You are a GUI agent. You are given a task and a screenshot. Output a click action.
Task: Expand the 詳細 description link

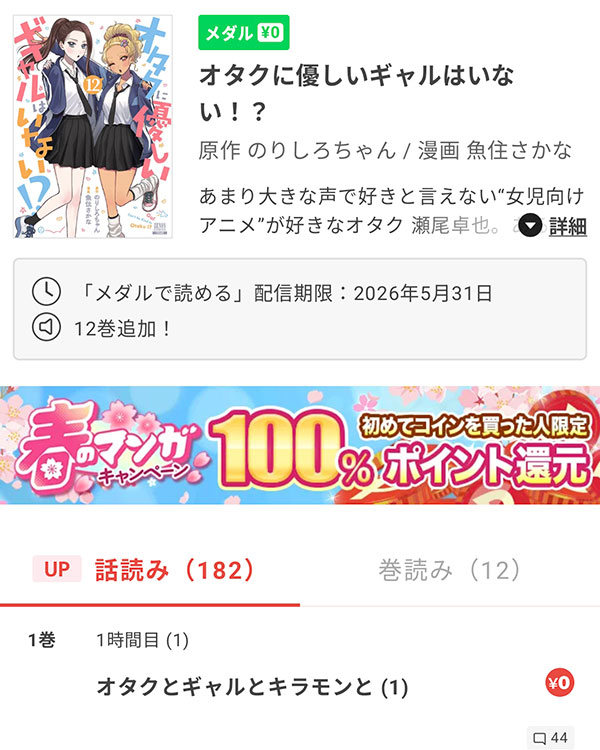click(553, 226)
